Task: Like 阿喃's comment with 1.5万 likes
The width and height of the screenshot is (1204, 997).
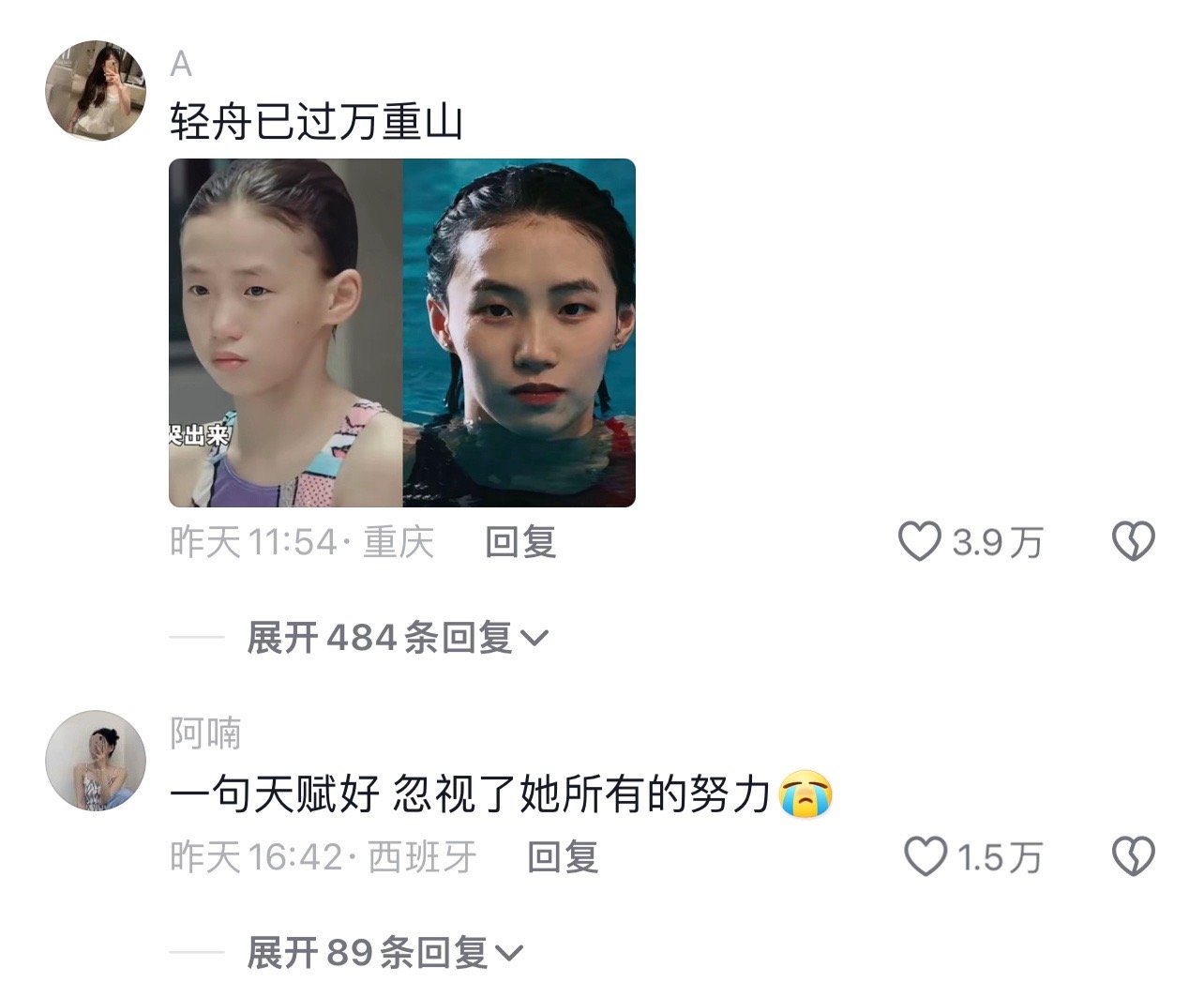Action: (x=926, y=857)
